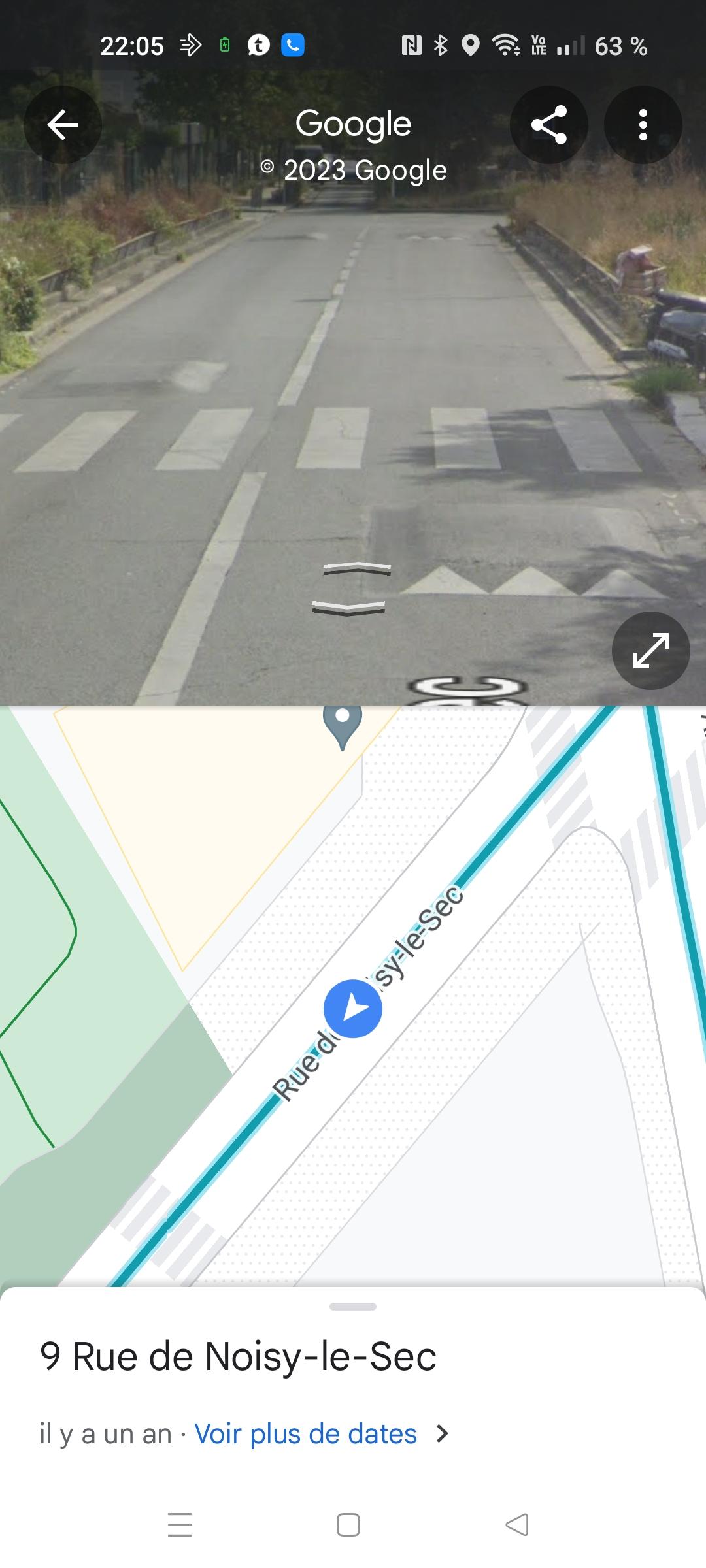Expand Street View to full screen
This screenshot has width=706, height=1568.
[x=651, y=651]
